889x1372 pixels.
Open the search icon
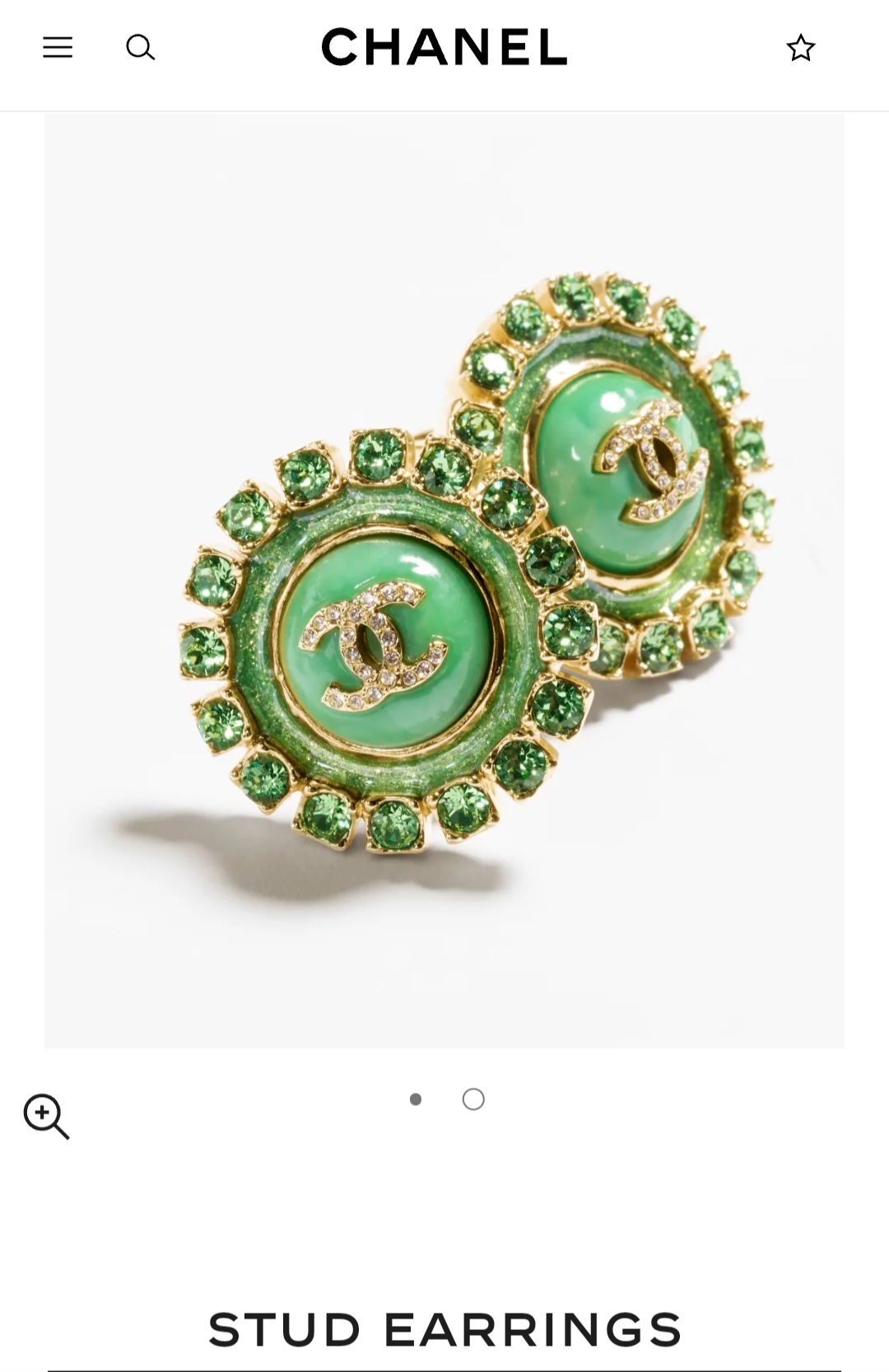click(x=140, y=48)
